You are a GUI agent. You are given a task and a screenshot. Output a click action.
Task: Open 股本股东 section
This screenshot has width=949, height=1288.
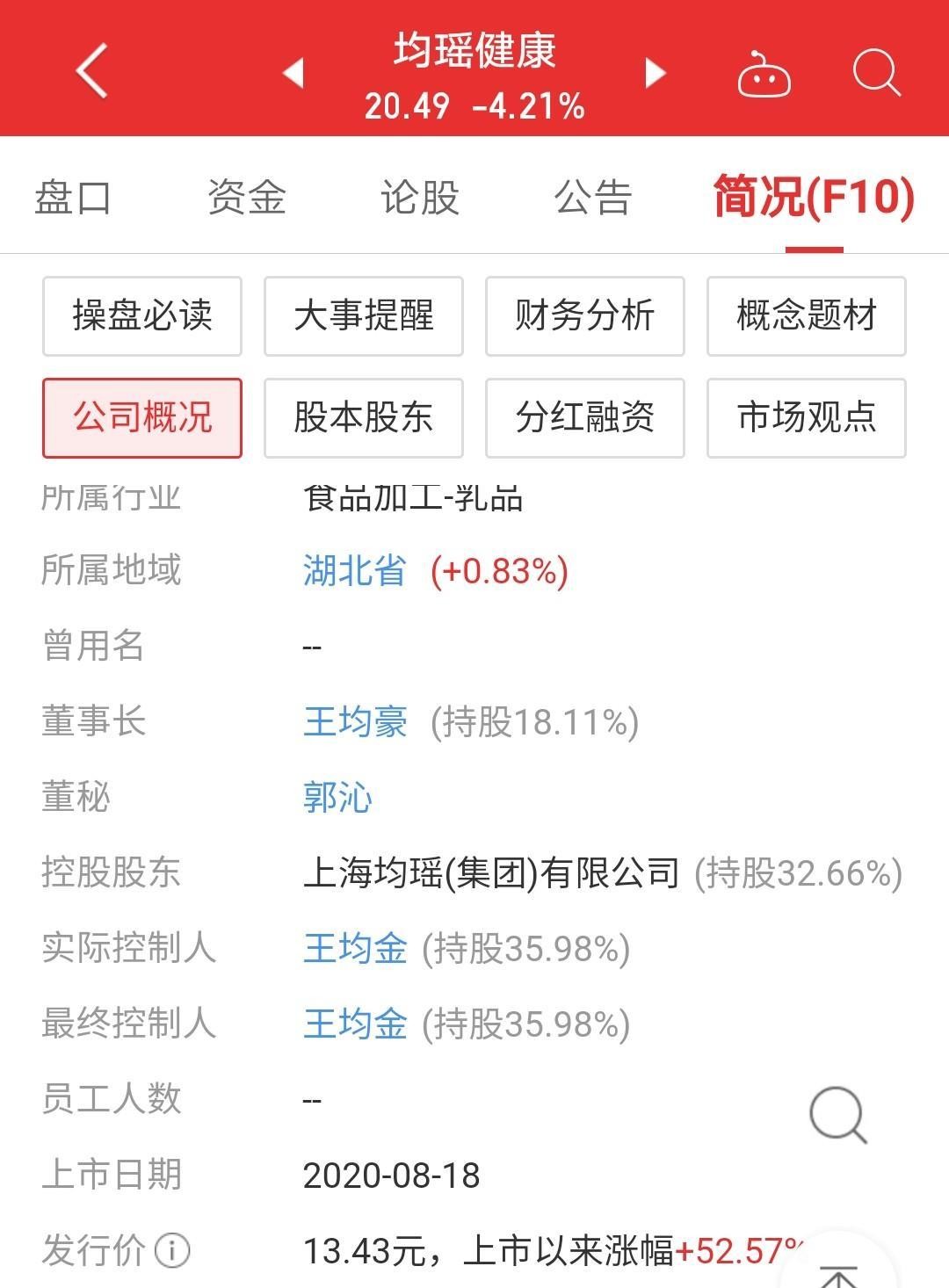[x=364, y=418]
